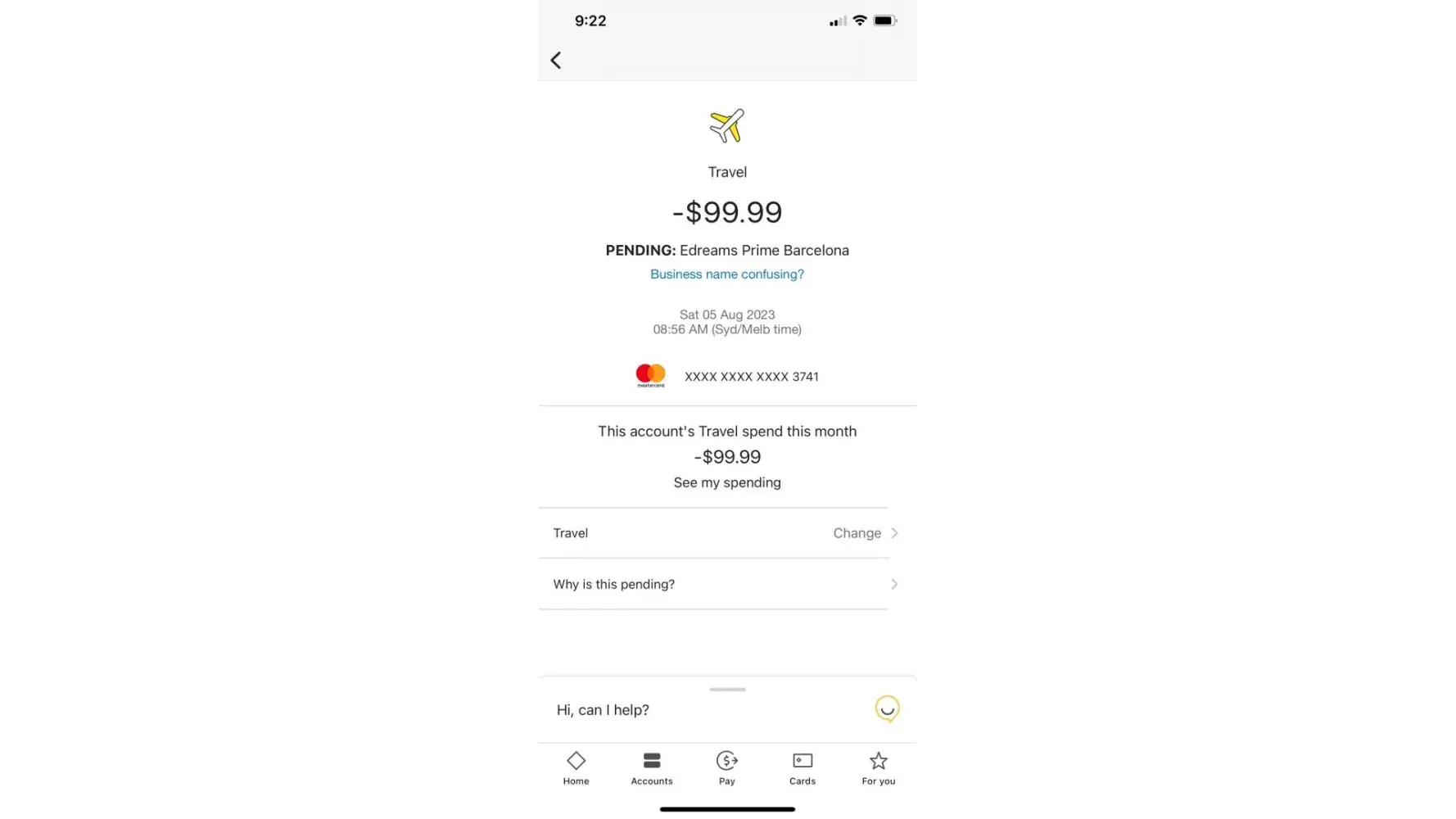The height and width of the screenshot is (819, 1456).
Task: Switch to the Home tab
Action: [x=576, y=768]
